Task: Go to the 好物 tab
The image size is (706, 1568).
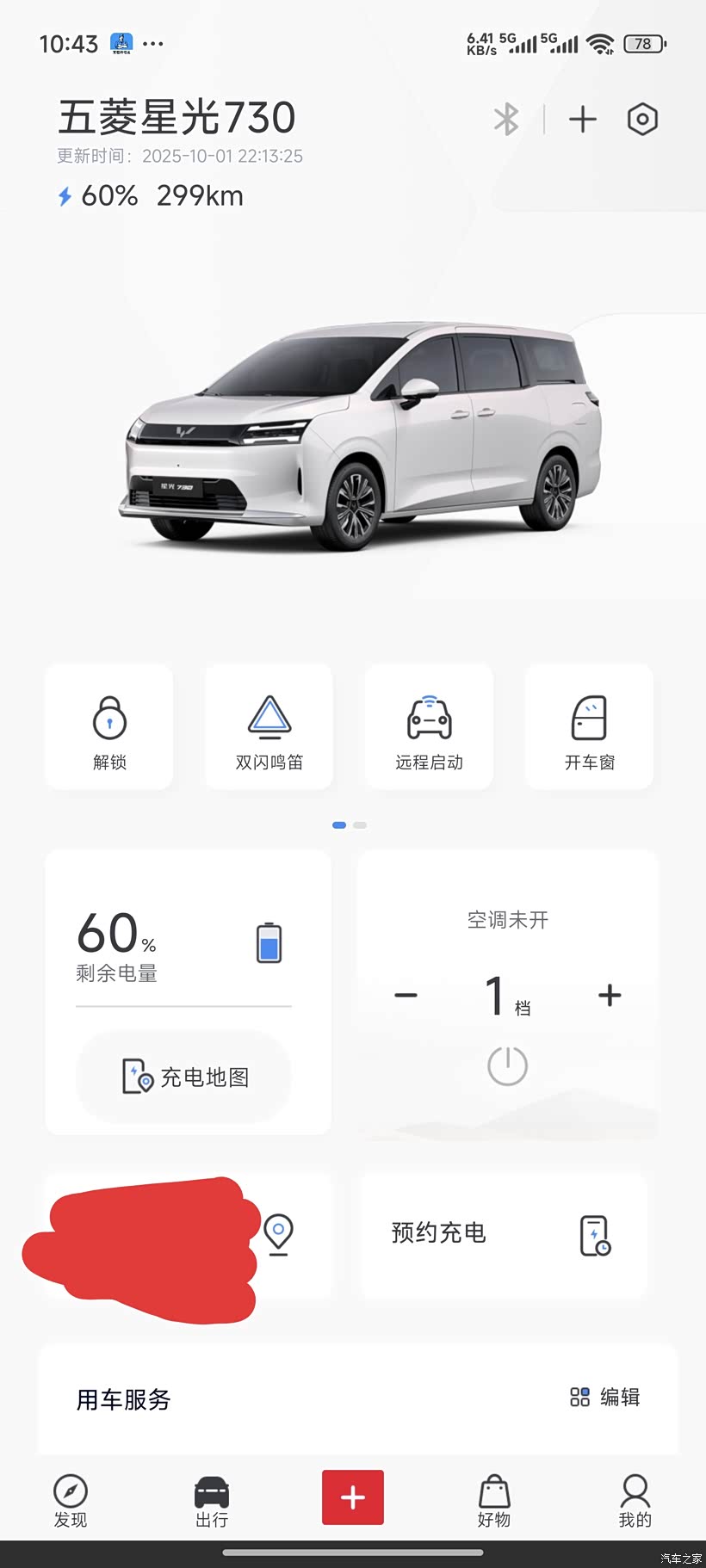Action: (494, 1500)
